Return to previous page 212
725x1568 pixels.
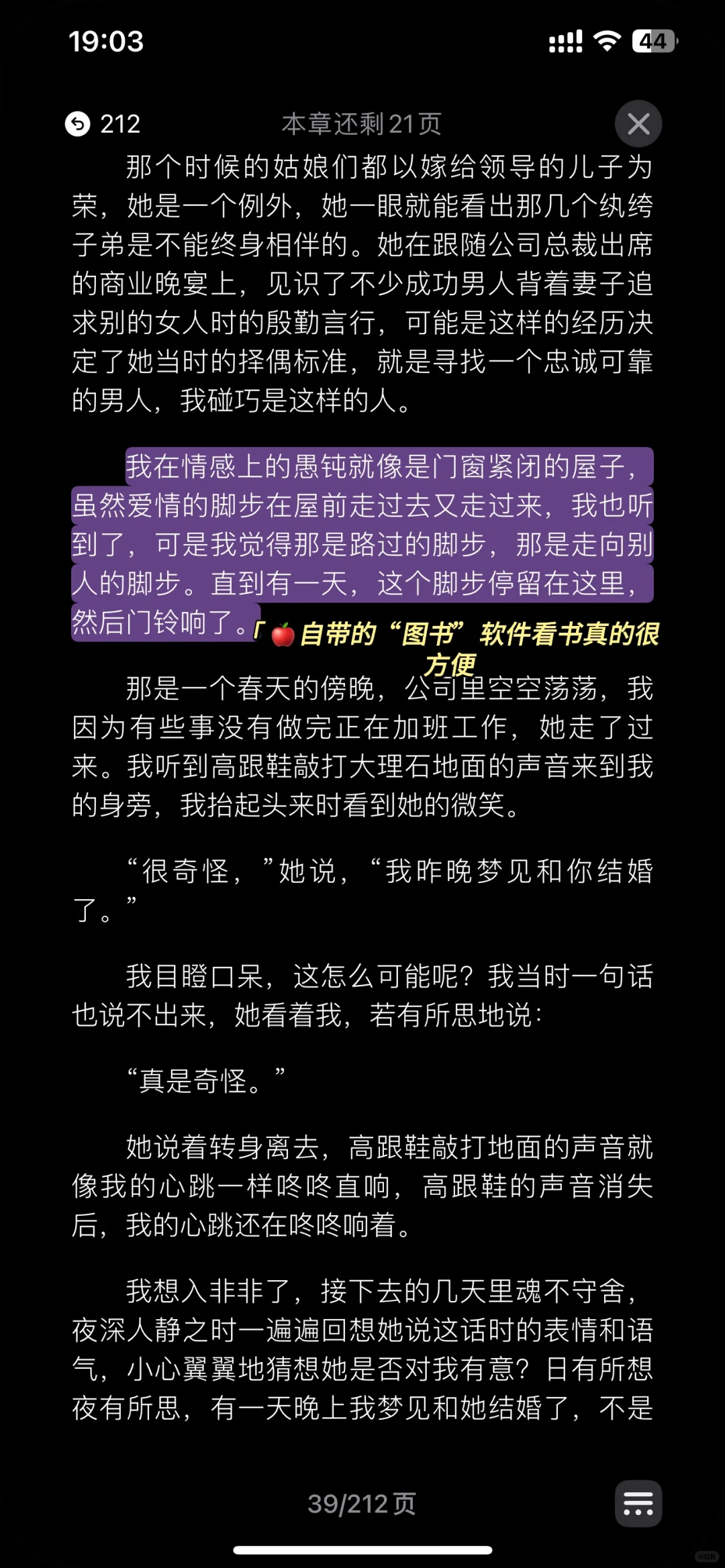pyautogui.click(x=103, y=124)
